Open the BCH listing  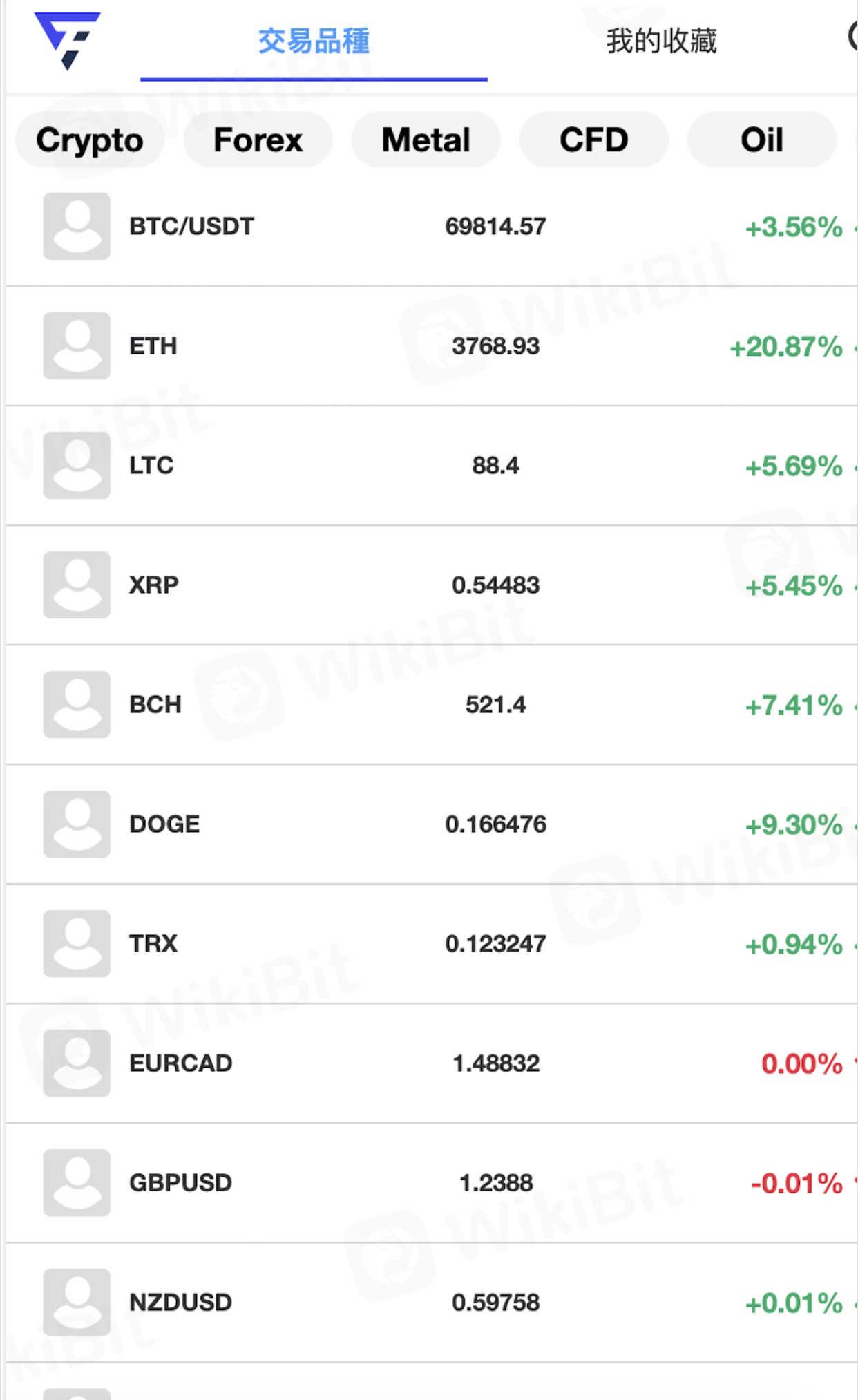coord(432,705)
